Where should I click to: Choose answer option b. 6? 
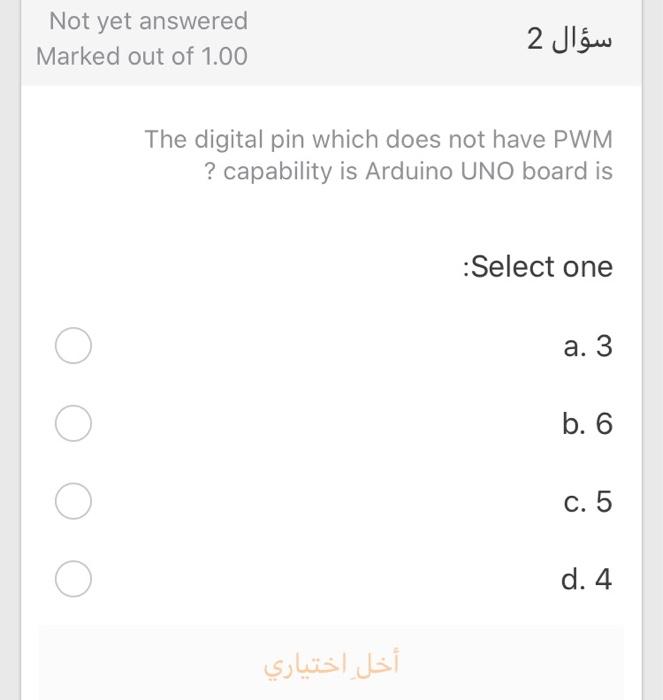click(x=73, y=423)
